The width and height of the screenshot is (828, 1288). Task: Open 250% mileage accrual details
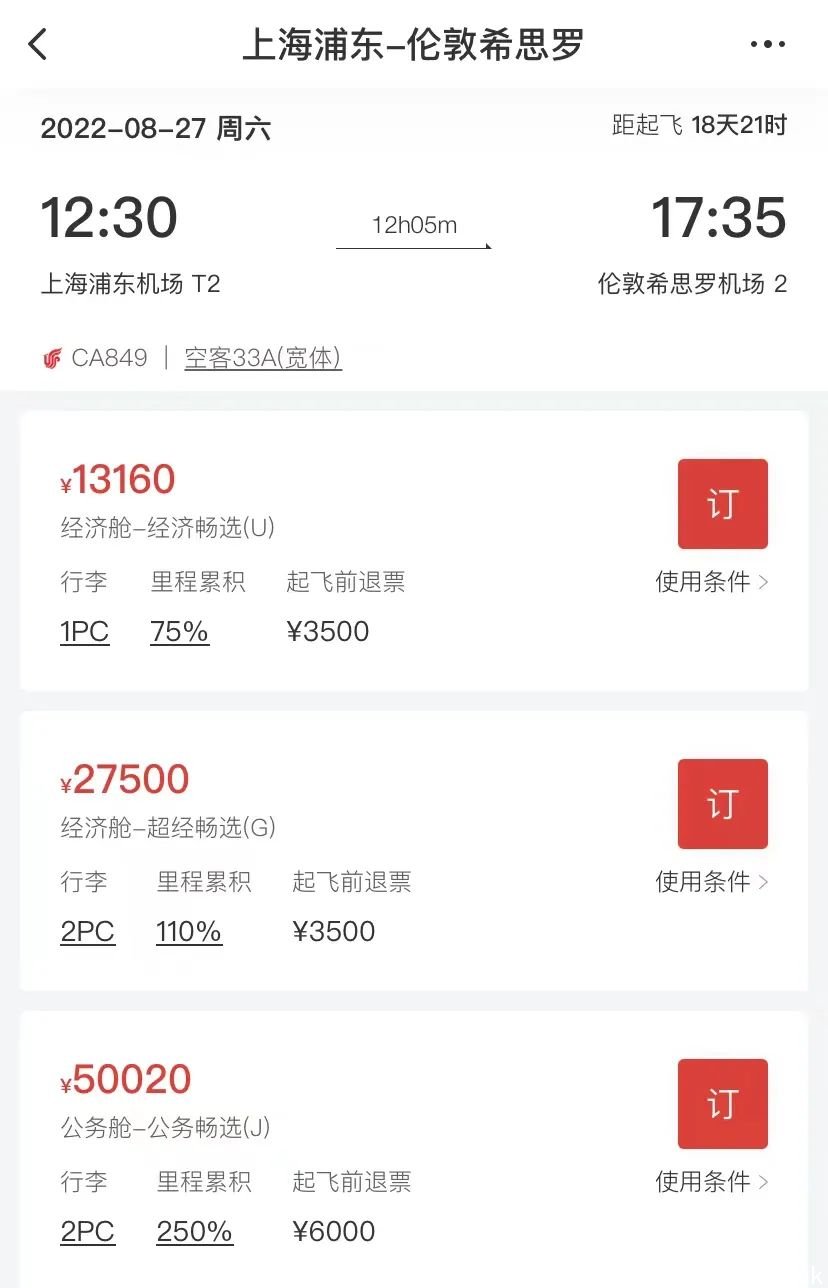coord(195,1232)
